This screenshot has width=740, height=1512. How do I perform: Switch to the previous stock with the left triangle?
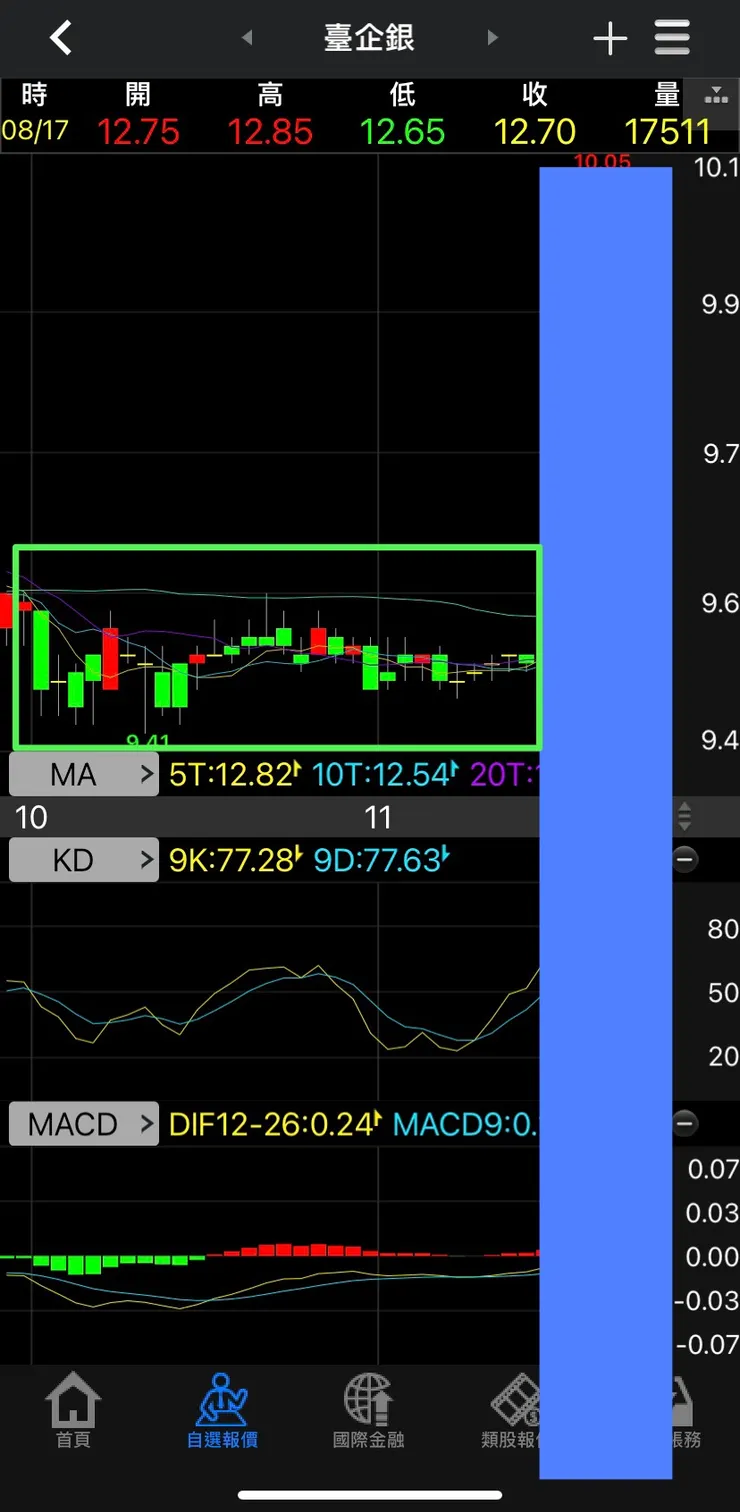click(x=247, y=38)
